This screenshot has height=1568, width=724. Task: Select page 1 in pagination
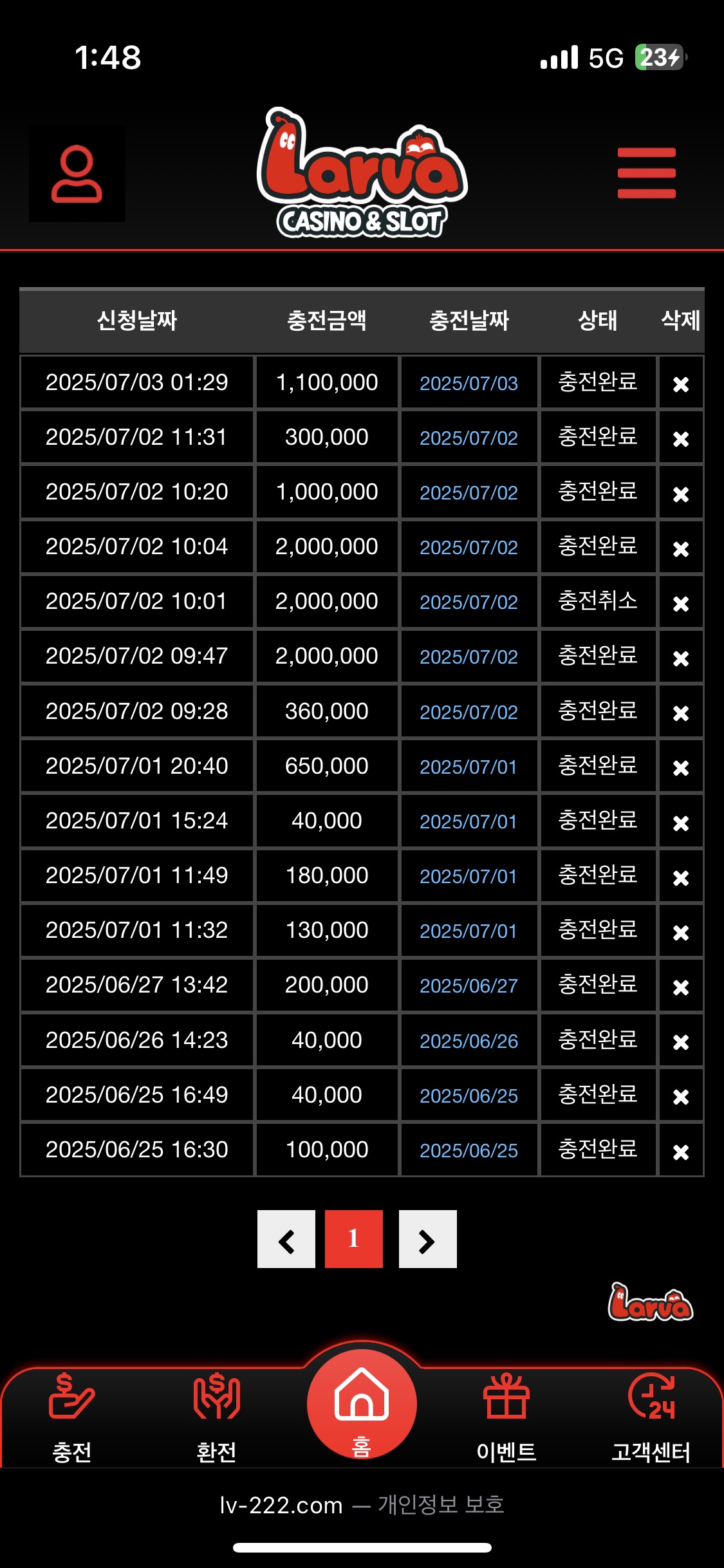pyautogui.click(x=353, y=1239)
